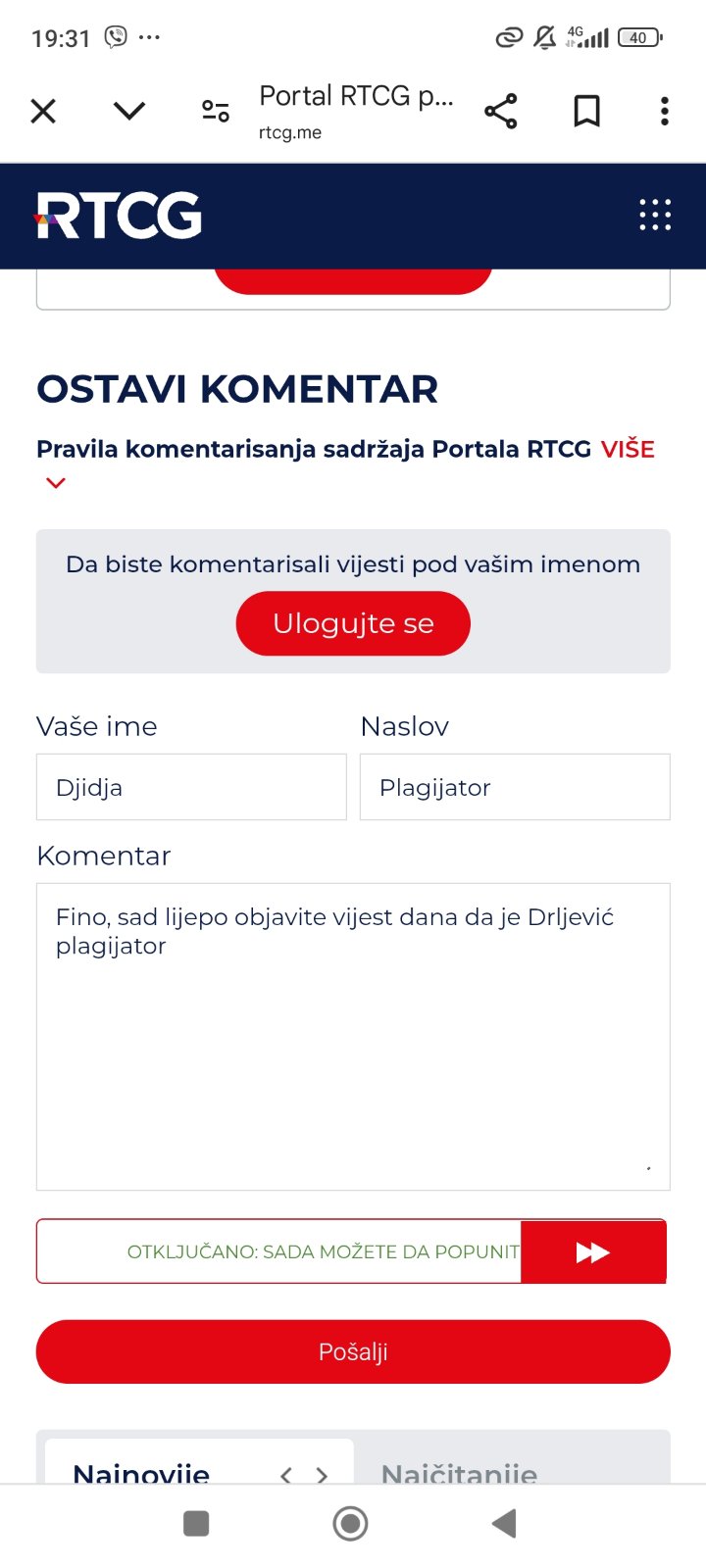The width and height of the screenshot is (706, 1568).
Task: Open the page customization controls icon
Action: tap(214, 111)
